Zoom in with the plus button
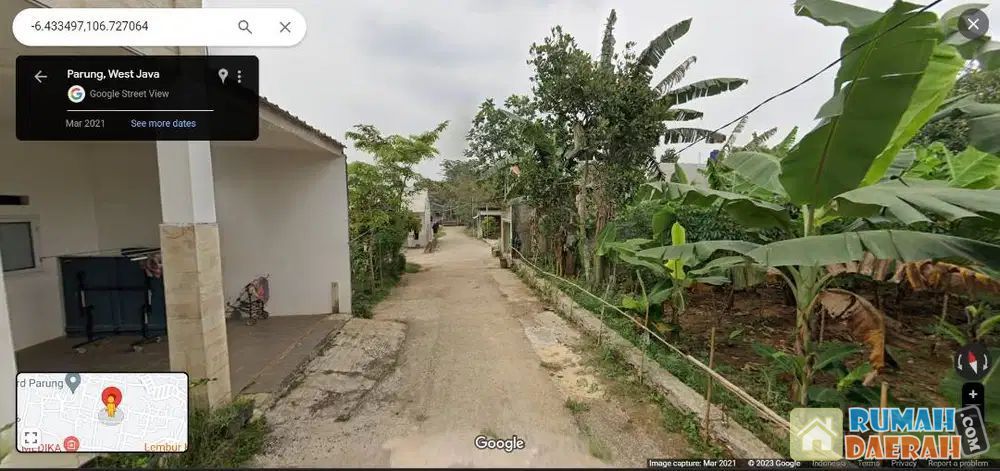This screenshot has height=471, width=1000. point(972,394)
